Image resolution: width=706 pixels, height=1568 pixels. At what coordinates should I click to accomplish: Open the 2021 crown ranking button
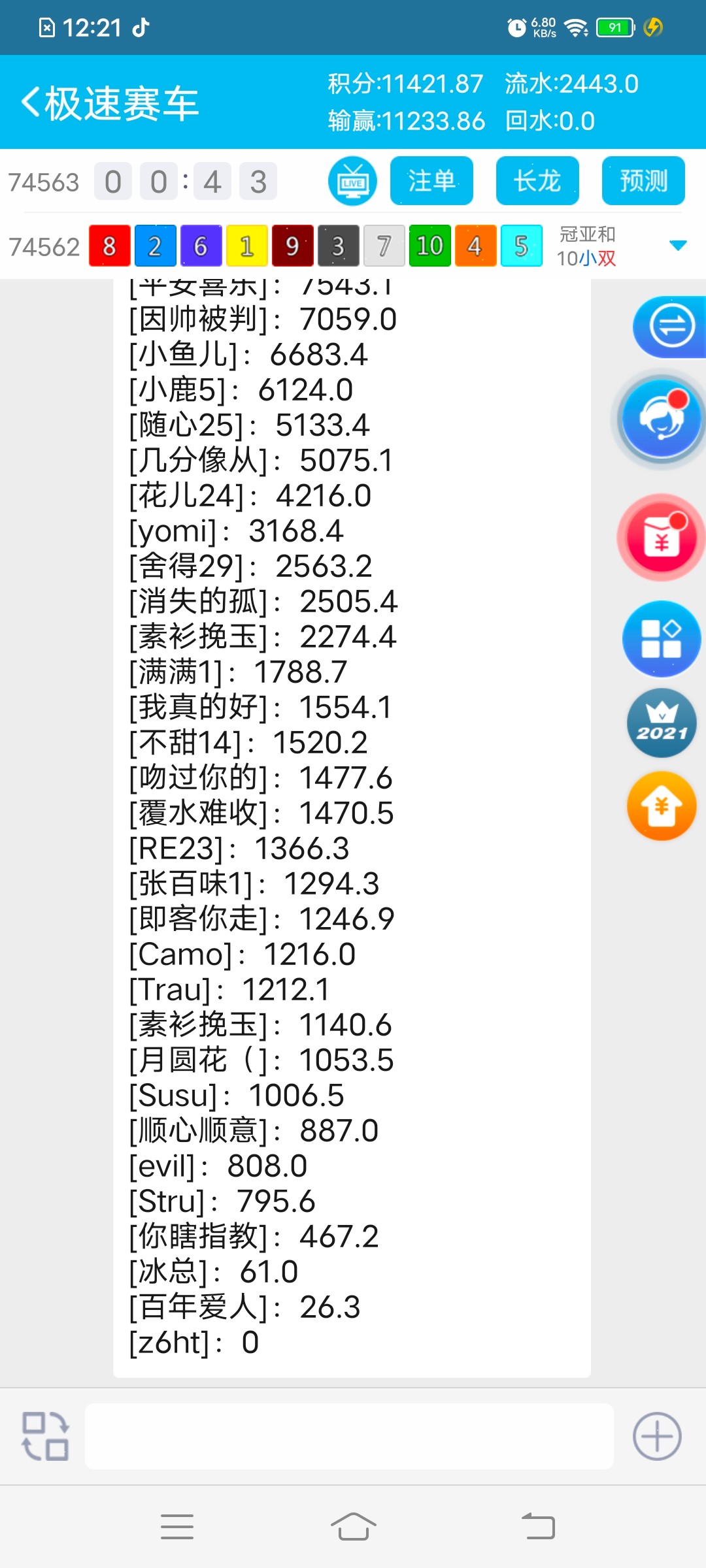[662, 723]
